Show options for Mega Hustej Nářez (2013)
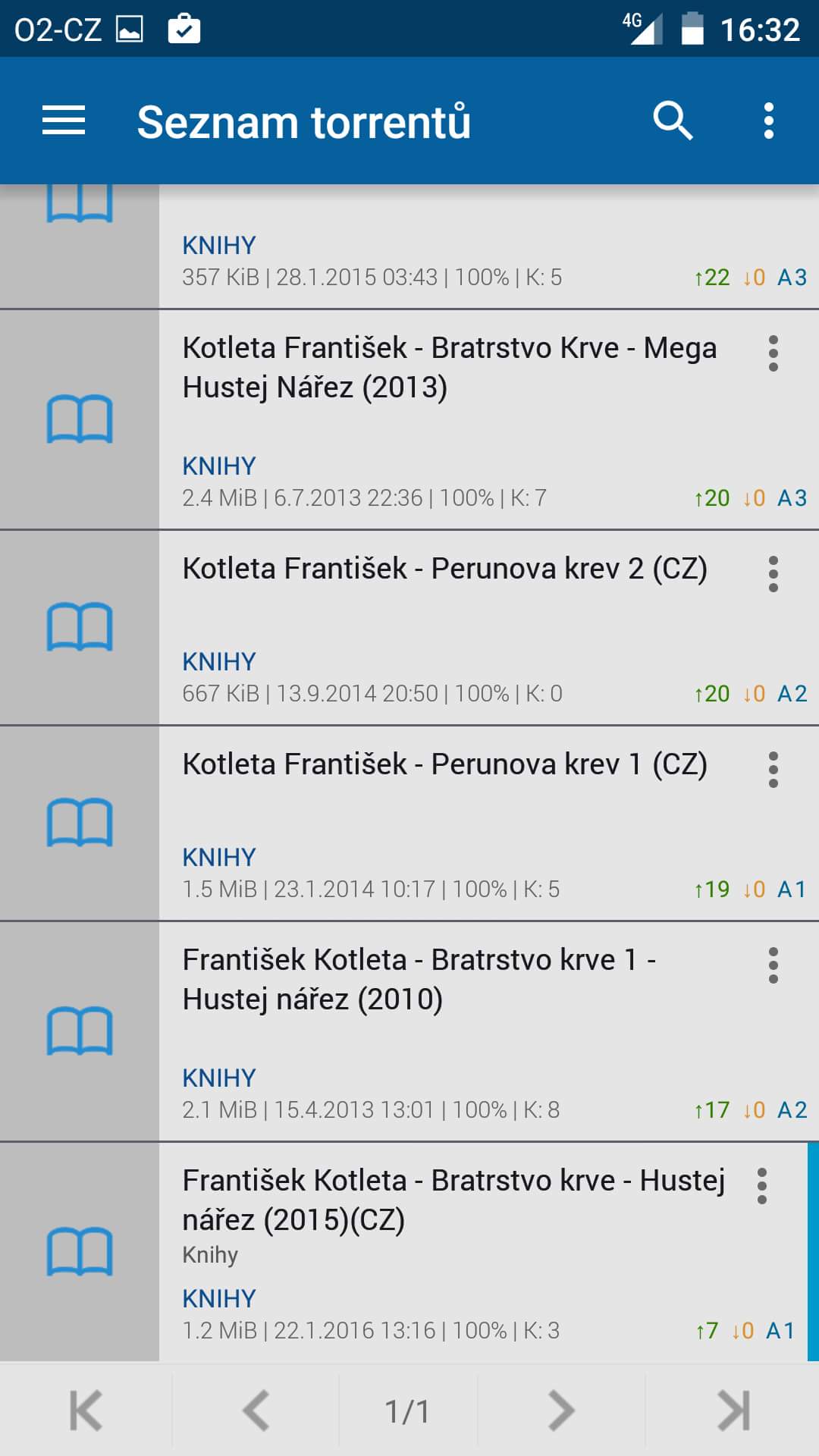819x1456 pixels. point(773,353)
